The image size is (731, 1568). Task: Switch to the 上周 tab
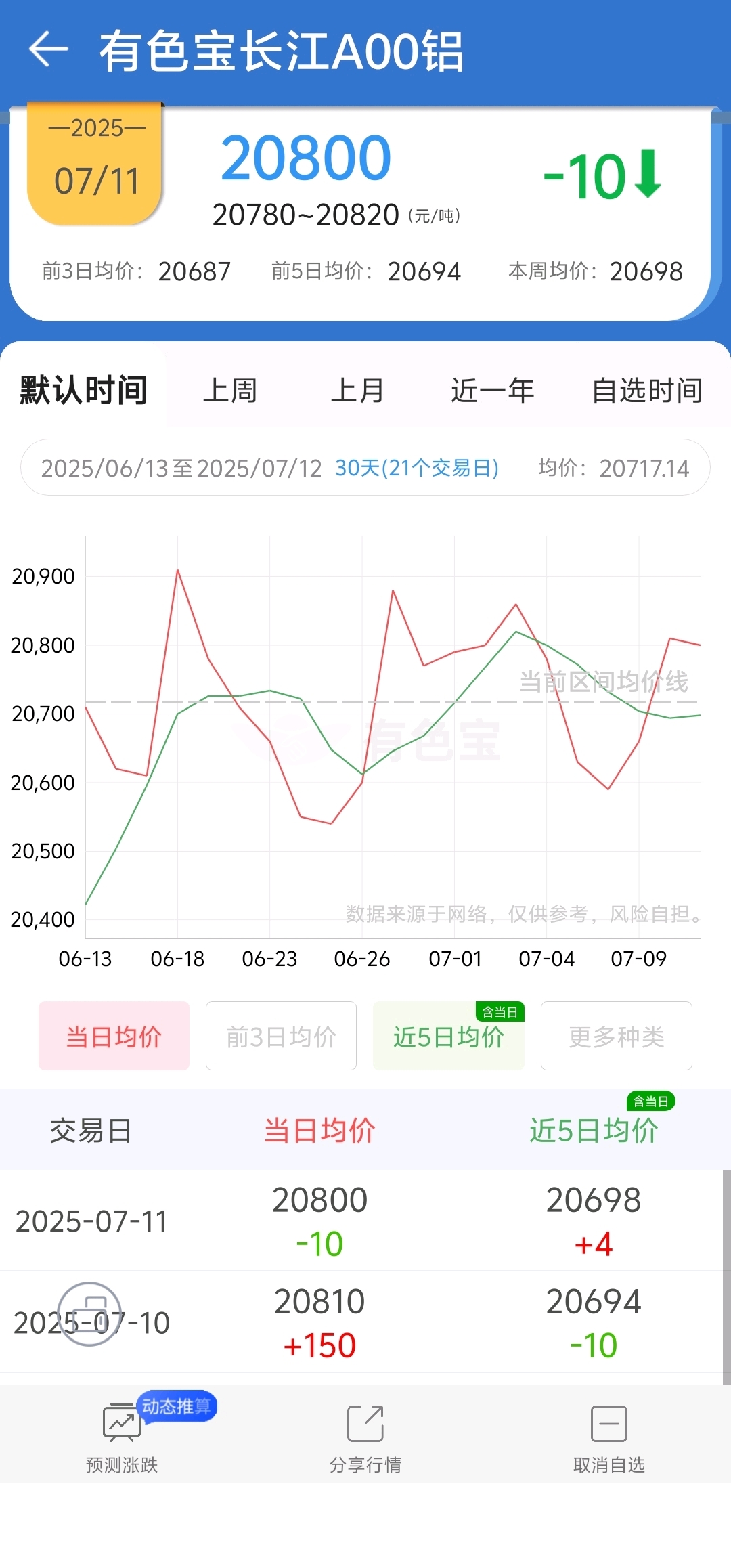coord(230,391)
